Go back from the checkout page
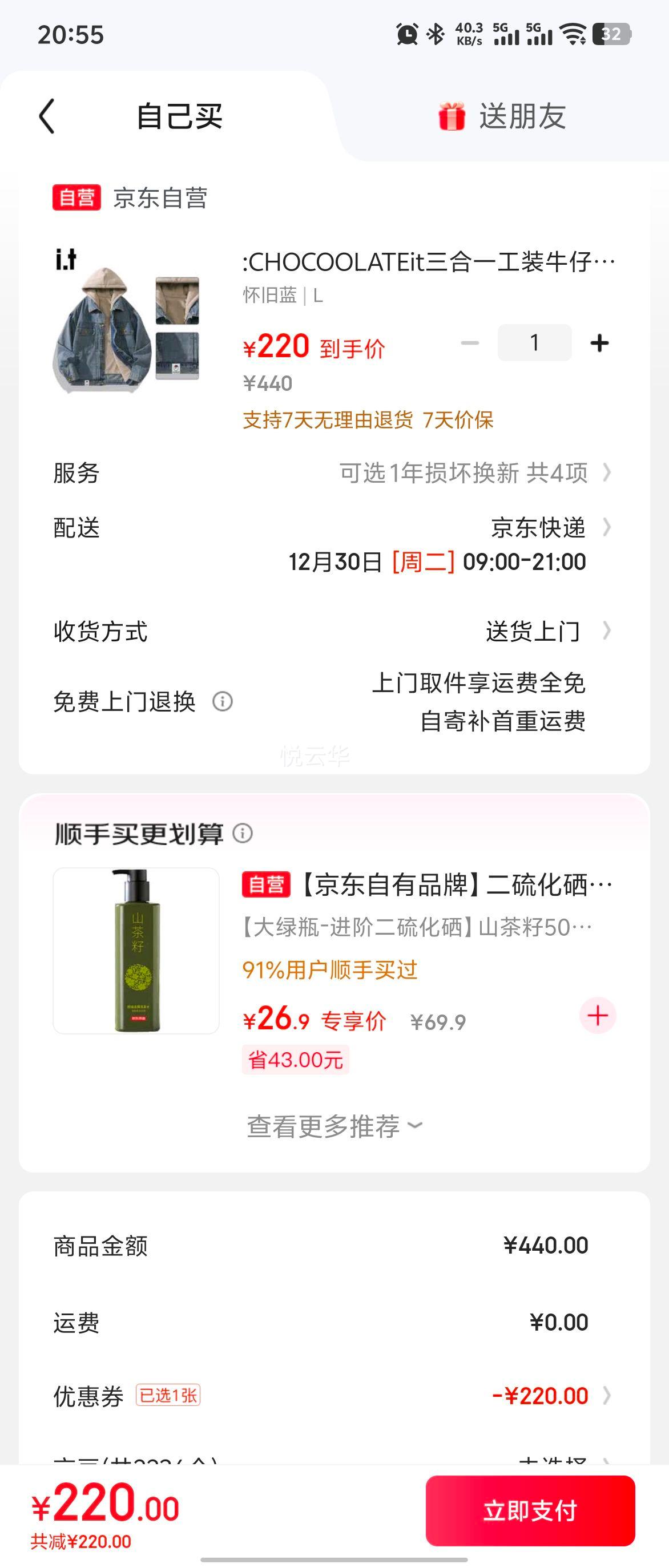 [x=47, y=116]
